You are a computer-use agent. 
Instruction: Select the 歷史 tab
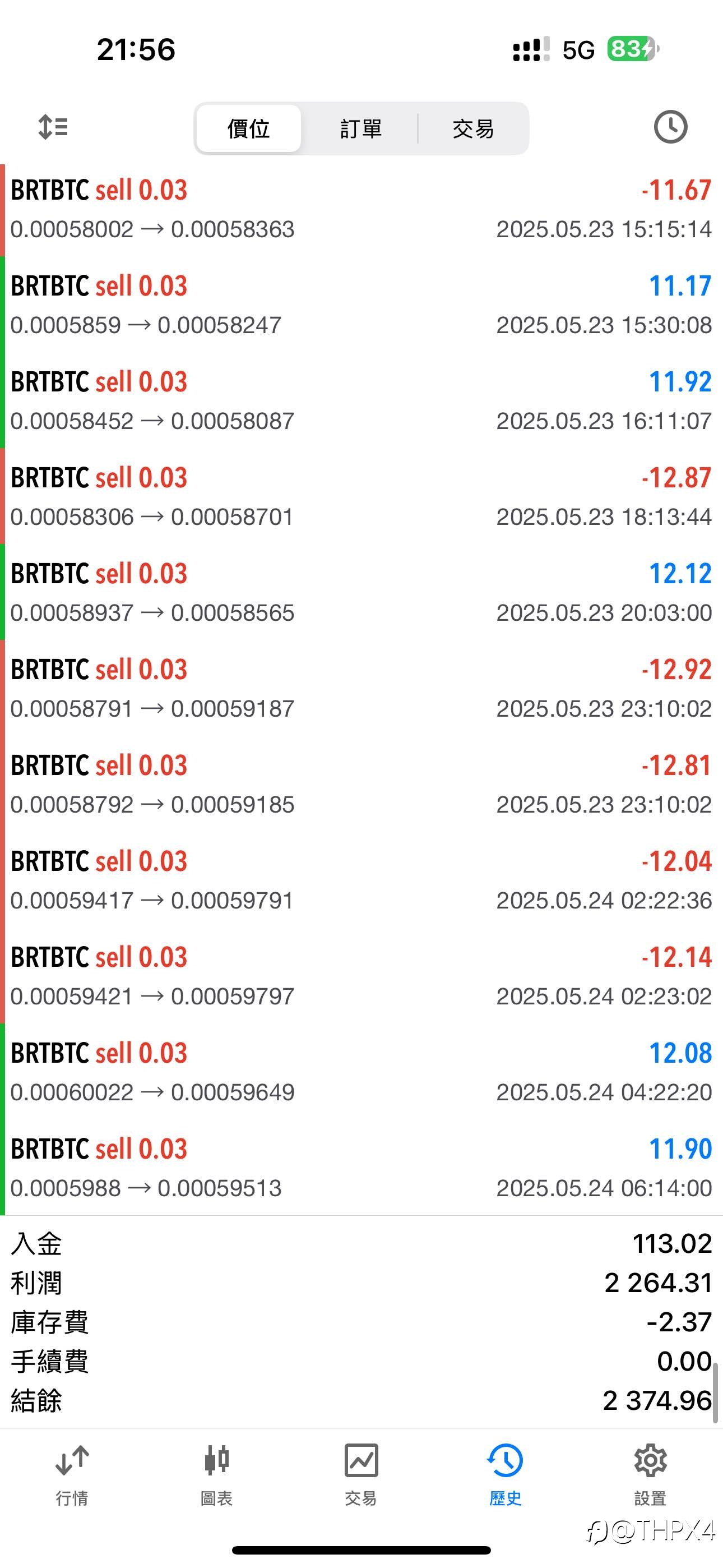coord(506,1474)
